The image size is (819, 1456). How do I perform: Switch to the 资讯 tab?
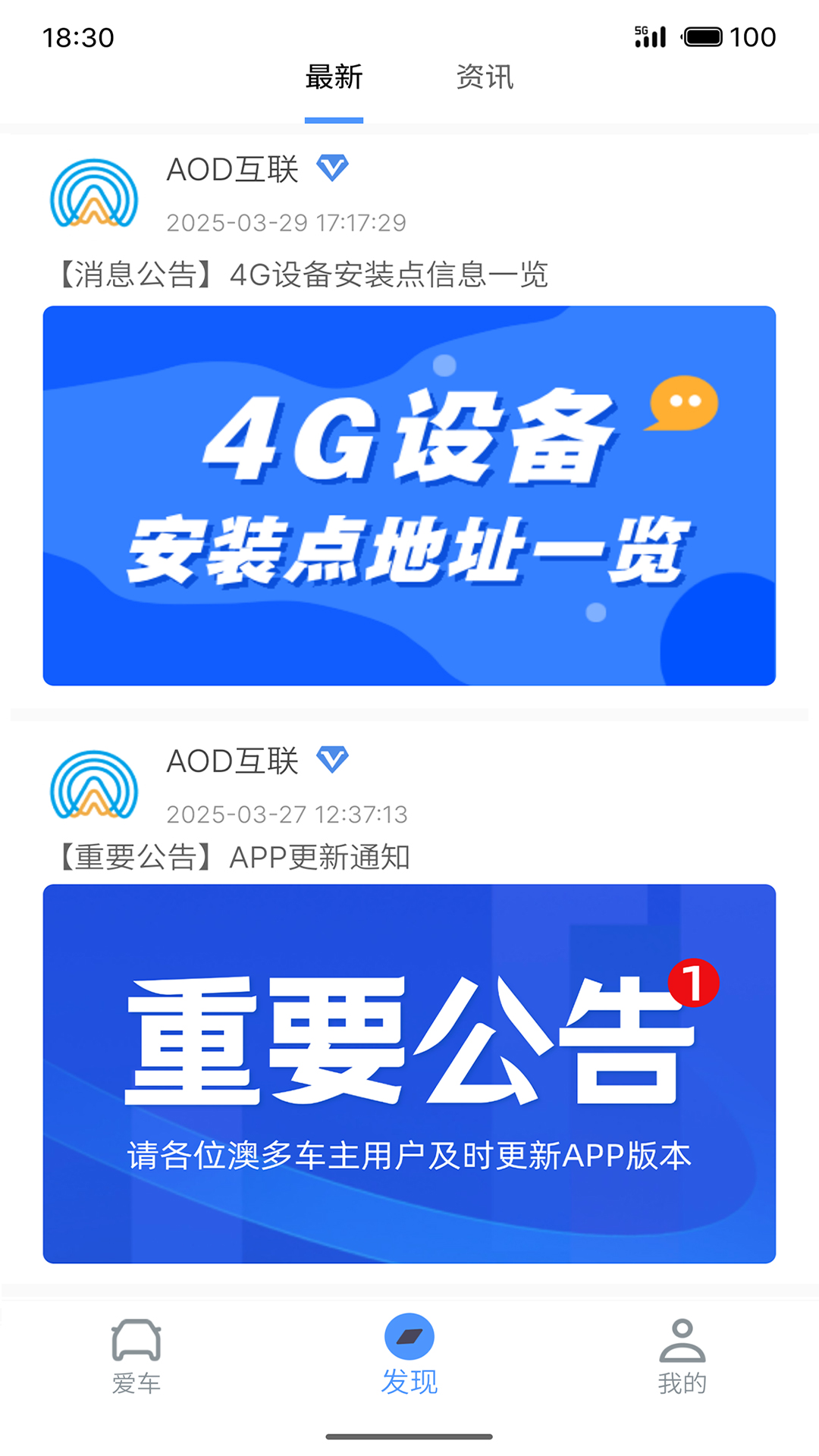tap(485, 77)
